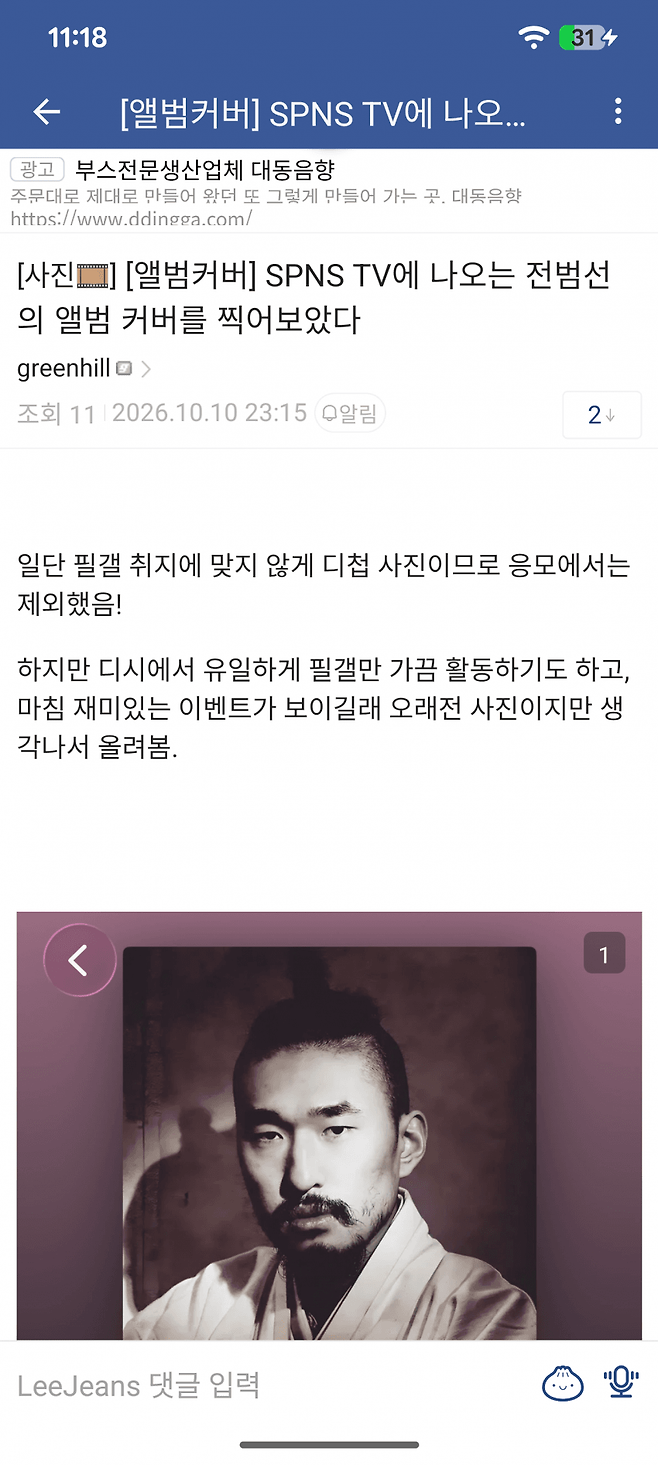Start a voice comment with the microphone
Screen dimensions: 658x1465
pyautogui.click(x=621, y=1384)
